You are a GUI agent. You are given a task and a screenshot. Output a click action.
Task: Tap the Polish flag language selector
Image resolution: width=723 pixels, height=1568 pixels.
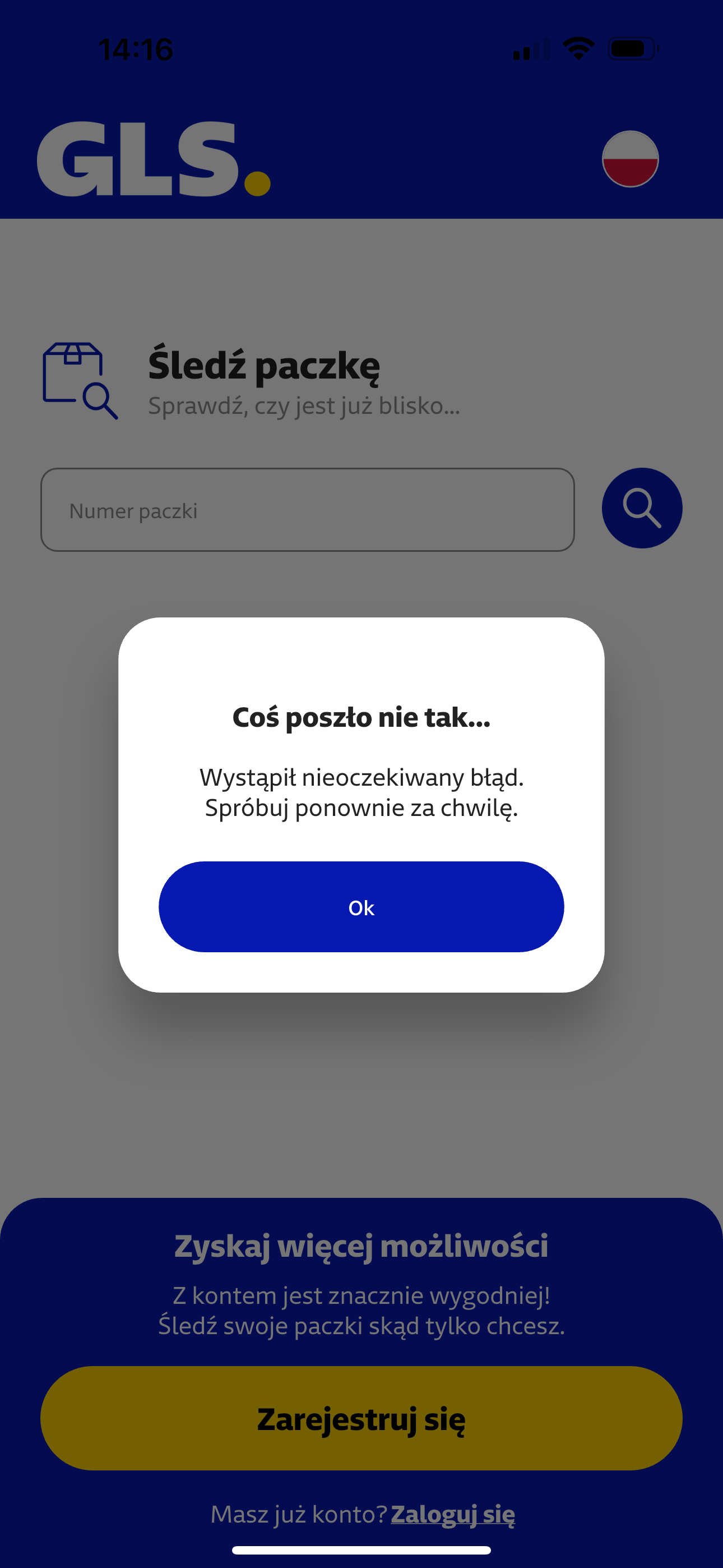630,159
